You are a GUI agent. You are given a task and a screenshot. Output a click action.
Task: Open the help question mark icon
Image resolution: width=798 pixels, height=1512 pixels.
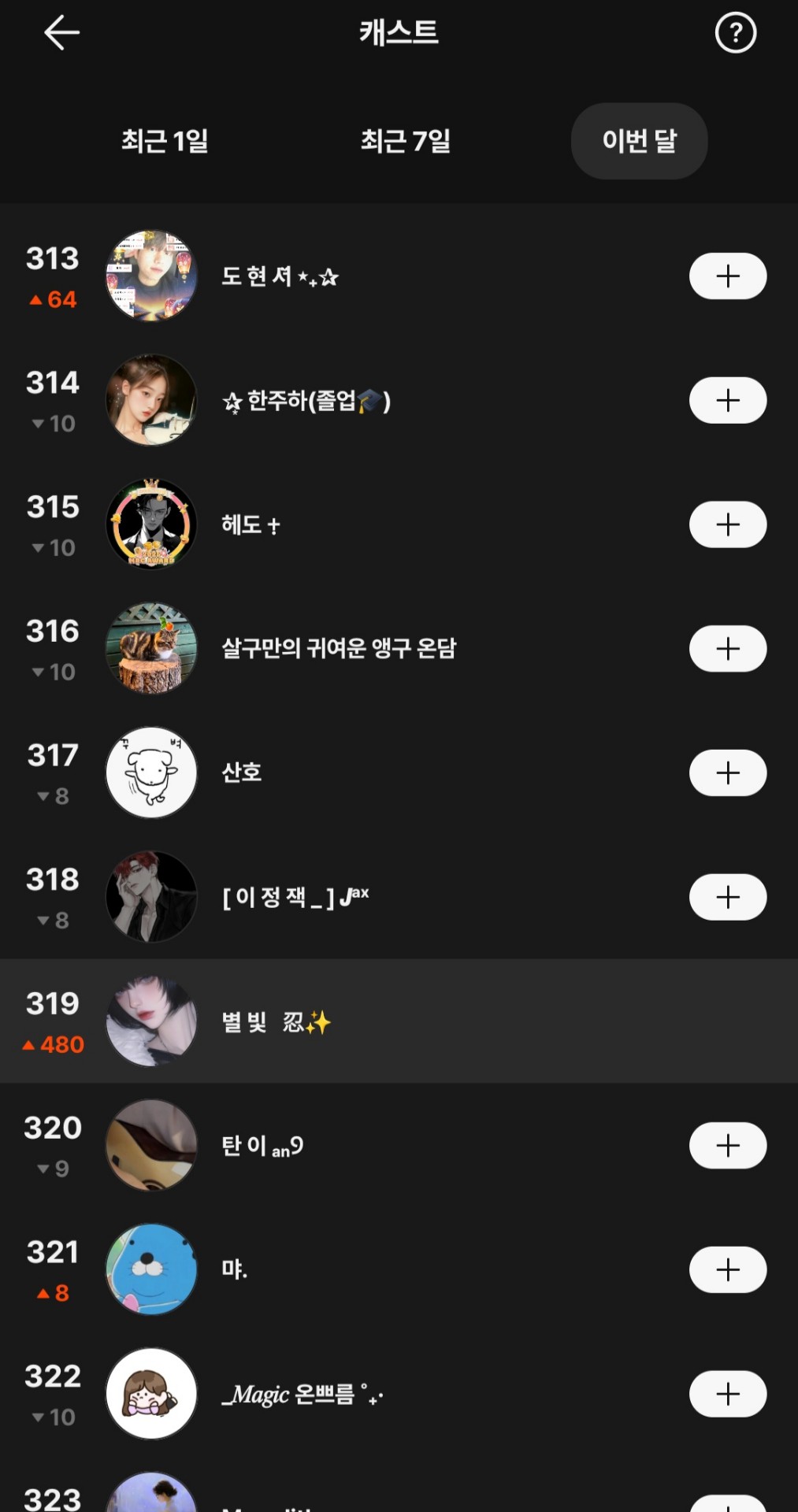(x=735, y=33)
